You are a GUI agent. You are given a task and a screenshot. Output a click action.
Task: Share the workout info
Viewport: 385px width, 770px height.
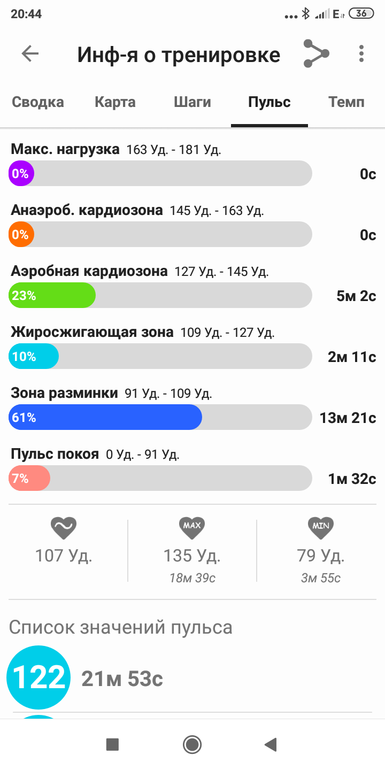[316, 54]
